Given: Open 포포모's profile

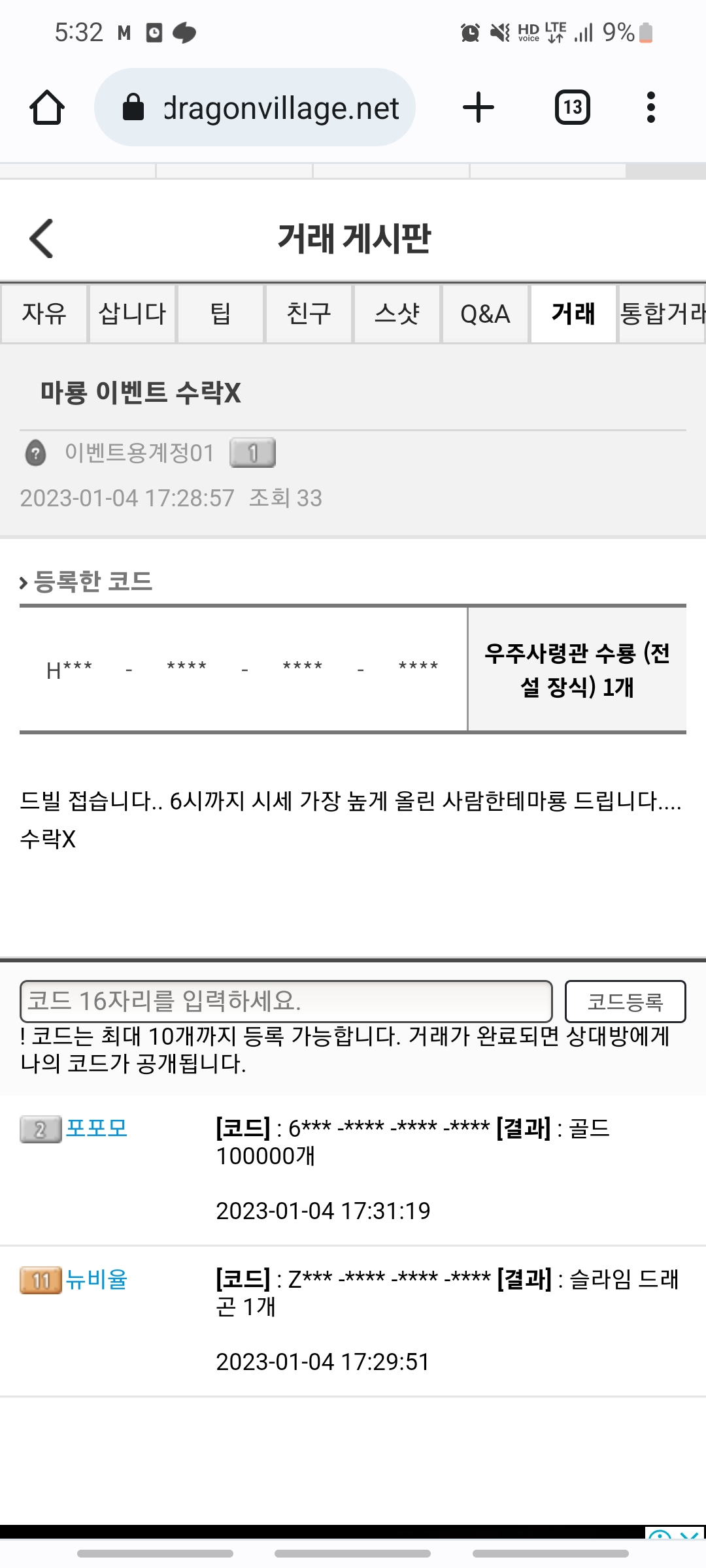Looking at the screenshot, I should coord(96,1128).
